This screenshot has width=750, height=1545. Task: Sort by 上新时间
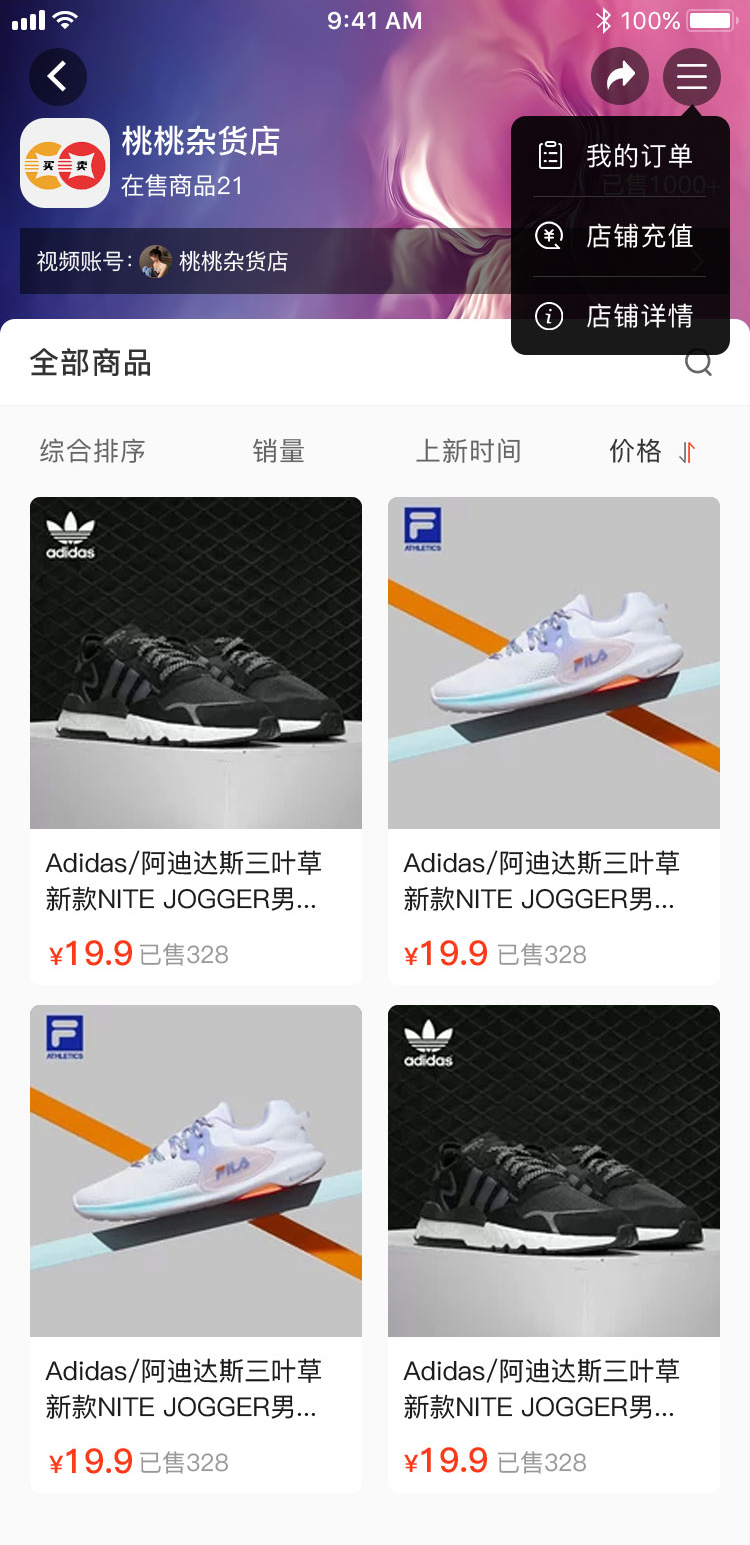(x=468, y=451)
